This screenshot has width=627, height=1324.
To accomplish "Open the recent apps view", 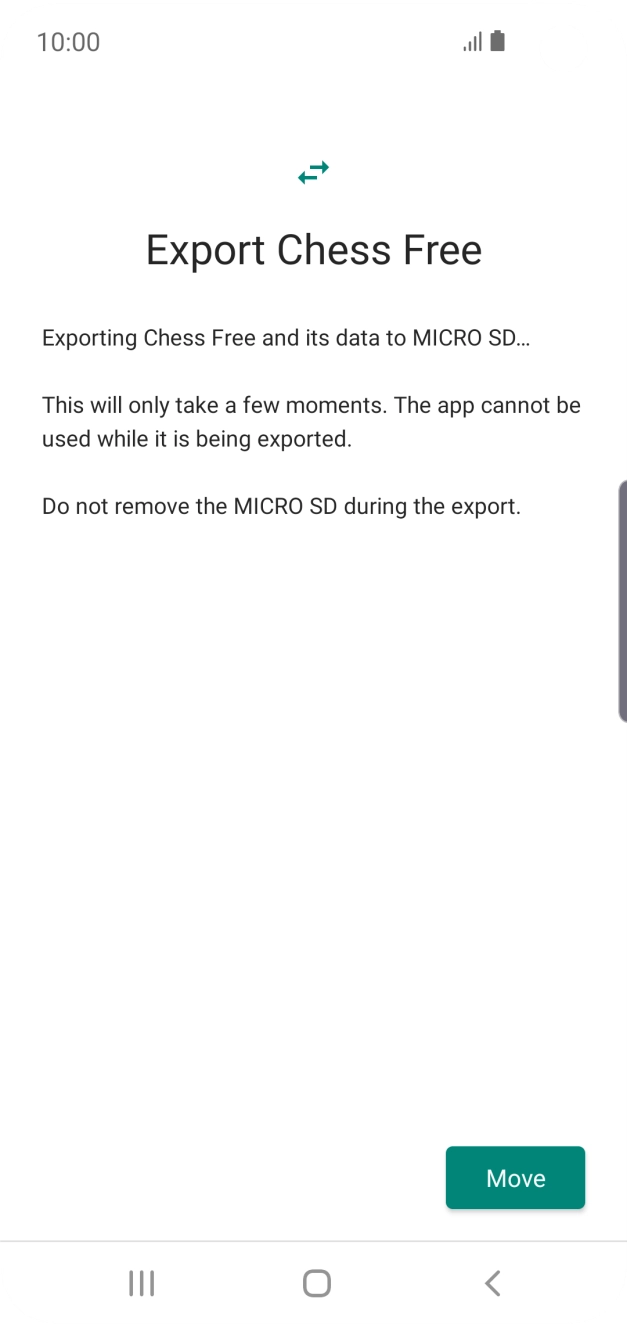I will pyautogui.click(x=141, y=1283).
